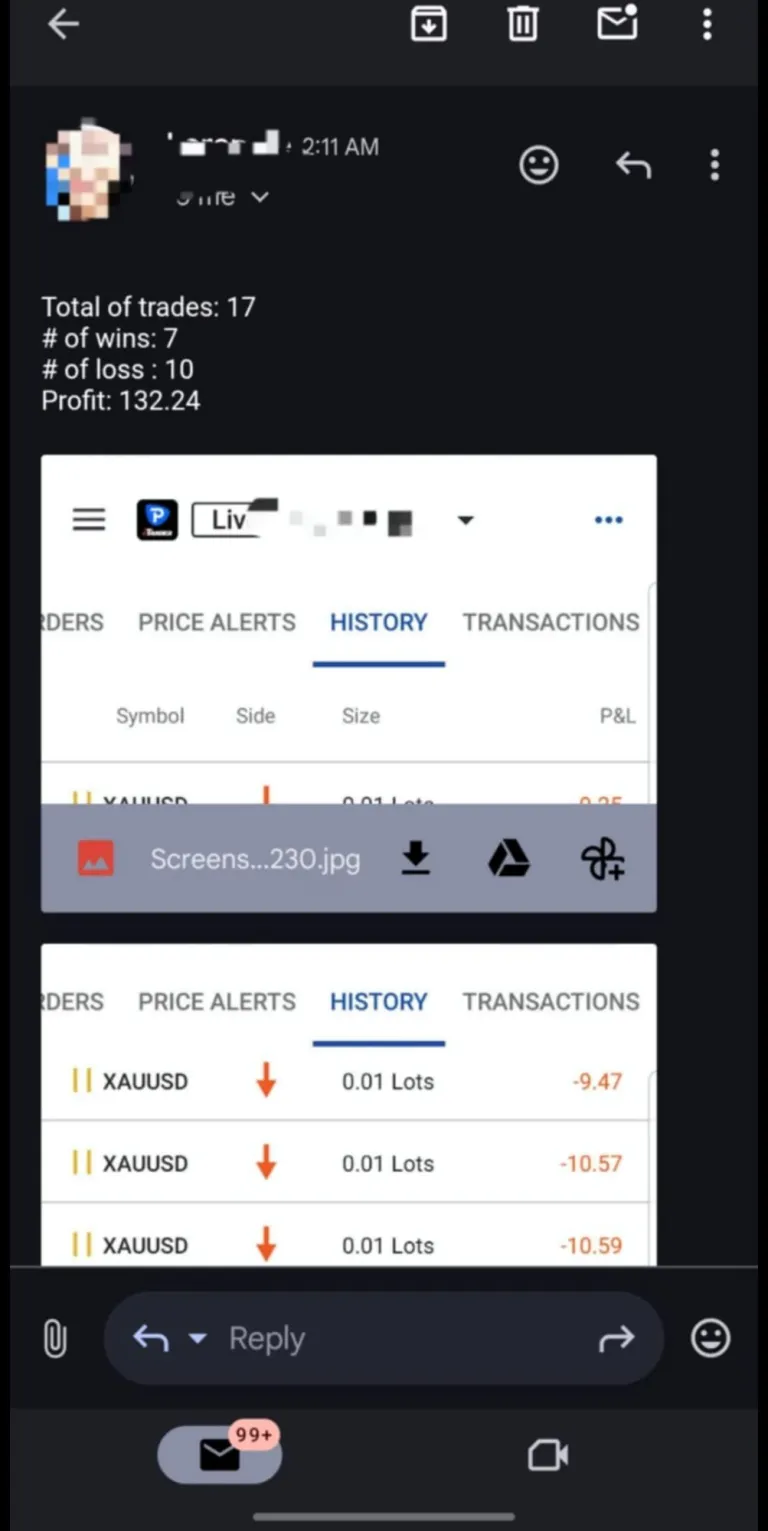Switch to the Meet video tab

coord(548,1456)
